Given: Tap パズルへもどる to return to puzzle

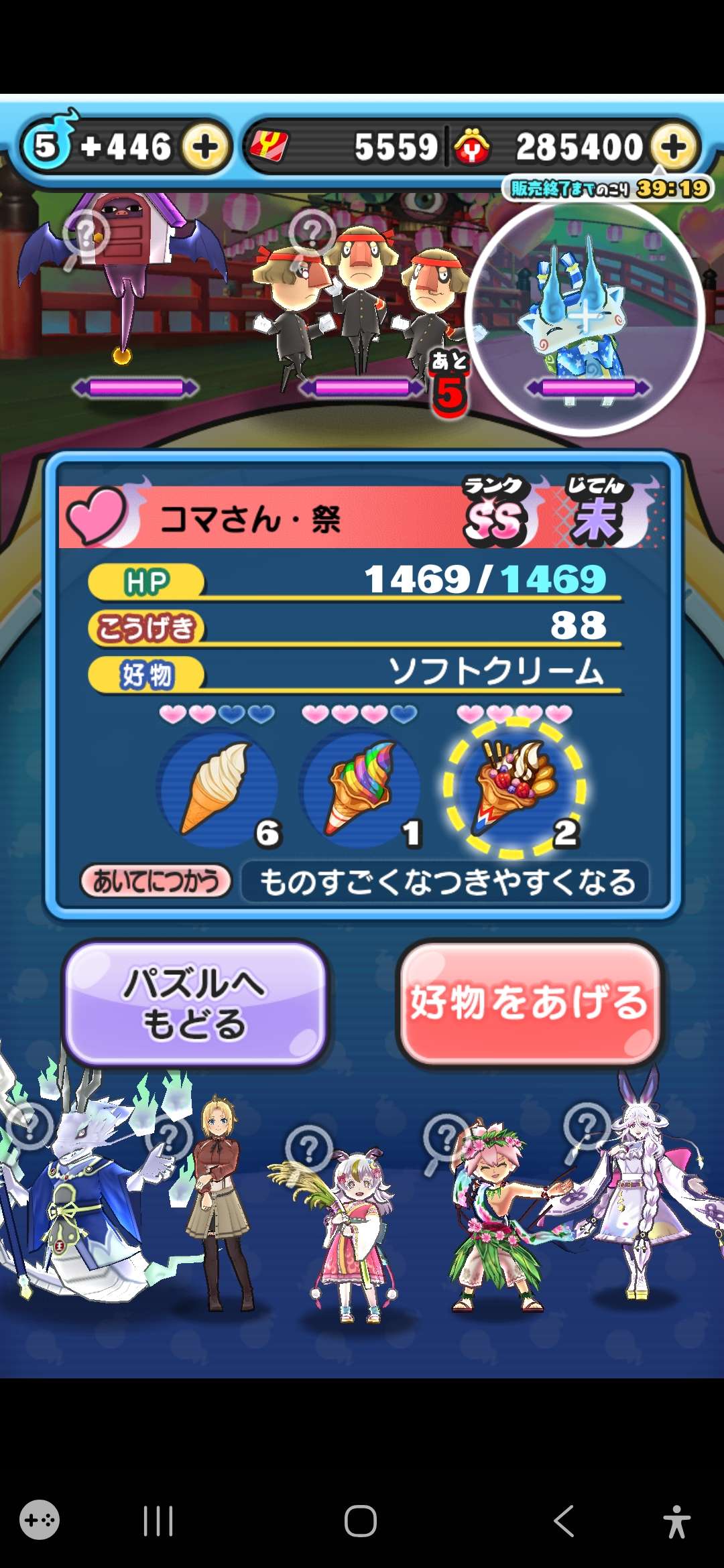Looking at the screenshot, I should tap(195, 1003).
